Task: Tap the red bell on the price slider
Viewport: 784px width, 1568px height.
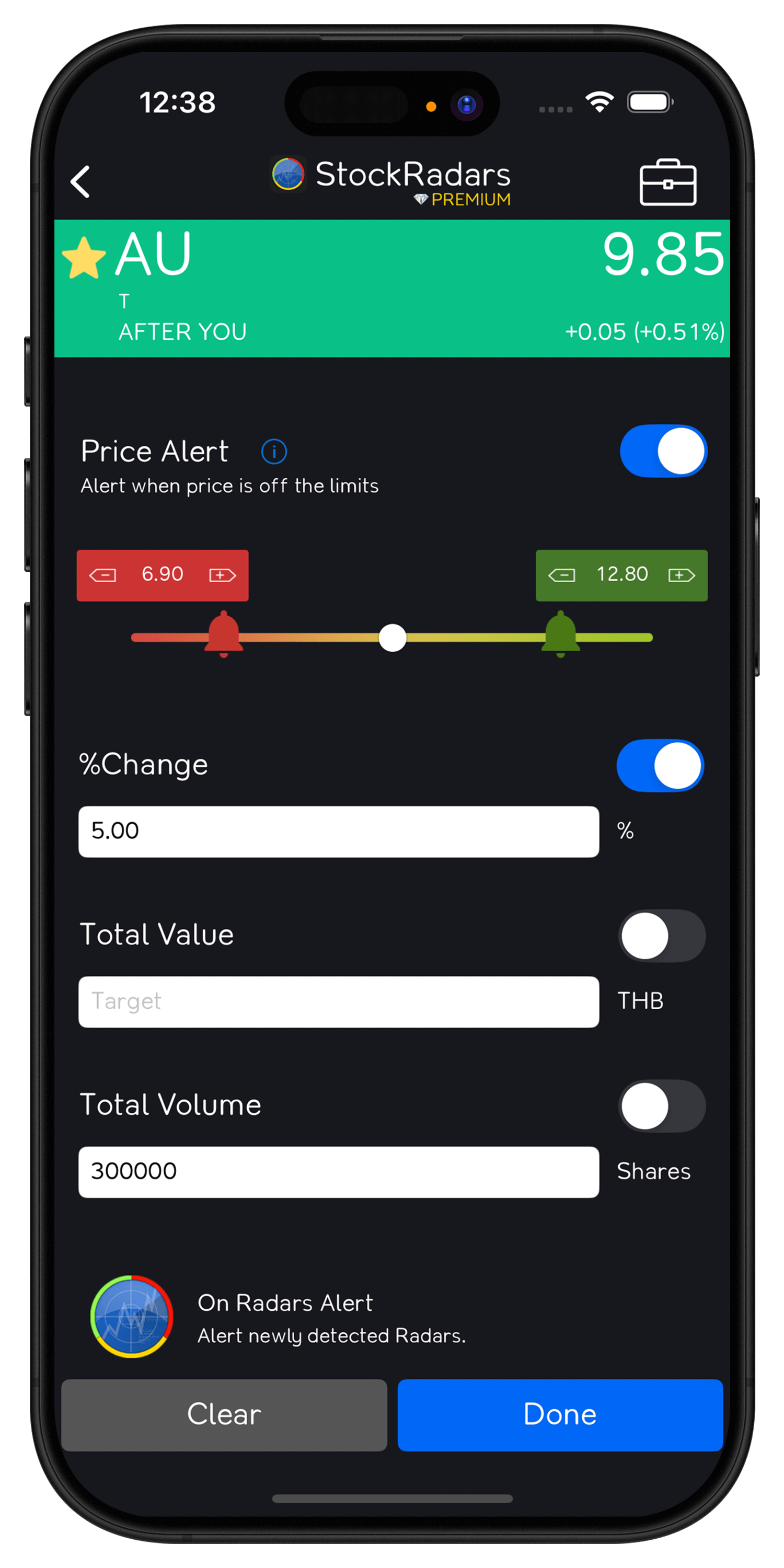Action: point(223,633)
